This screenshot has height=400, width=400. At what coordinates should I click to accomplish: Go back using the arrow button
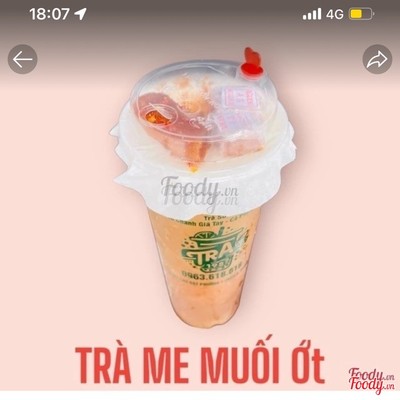pos(23,59)
